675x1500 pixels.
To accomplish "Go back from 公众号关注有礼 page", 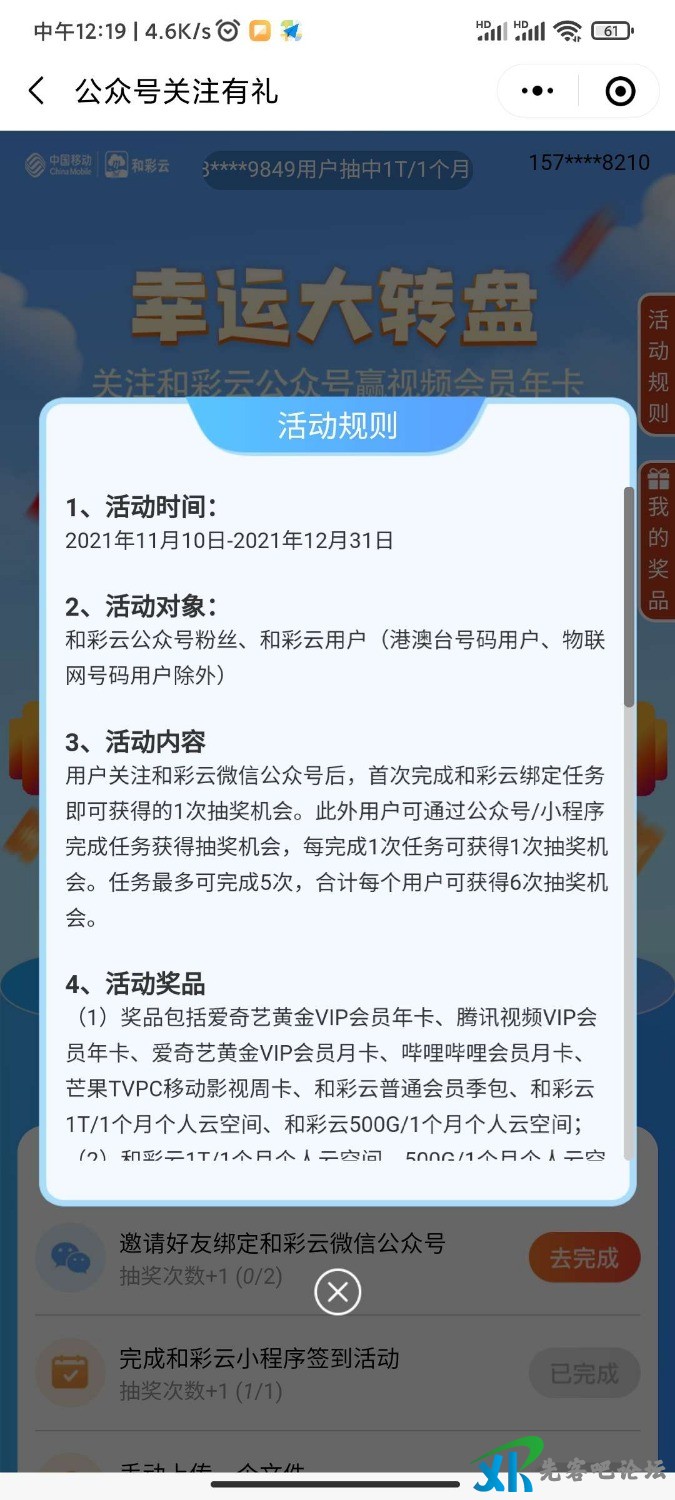I will [x=37, y=92].
